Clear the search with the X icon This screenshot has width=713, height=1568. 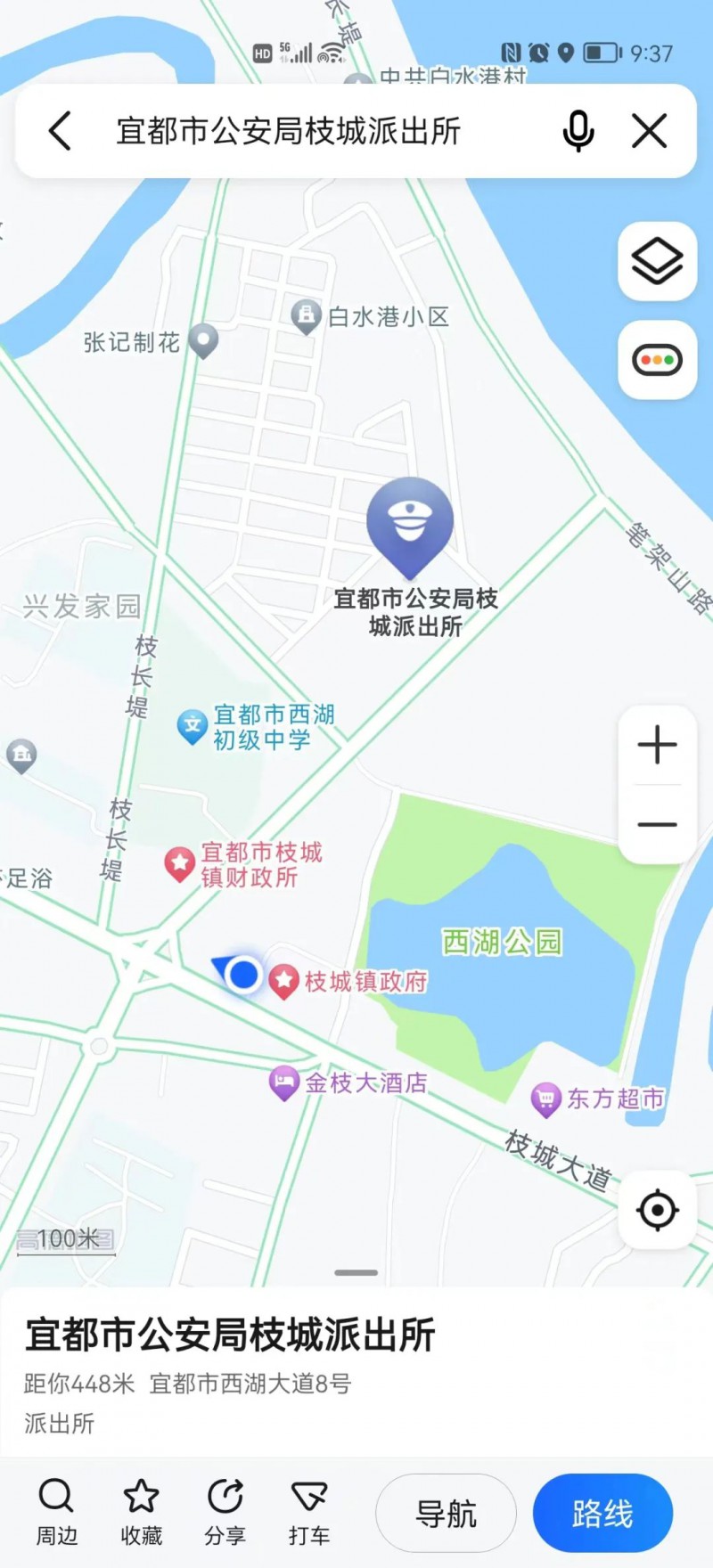[x=650, y=132]
